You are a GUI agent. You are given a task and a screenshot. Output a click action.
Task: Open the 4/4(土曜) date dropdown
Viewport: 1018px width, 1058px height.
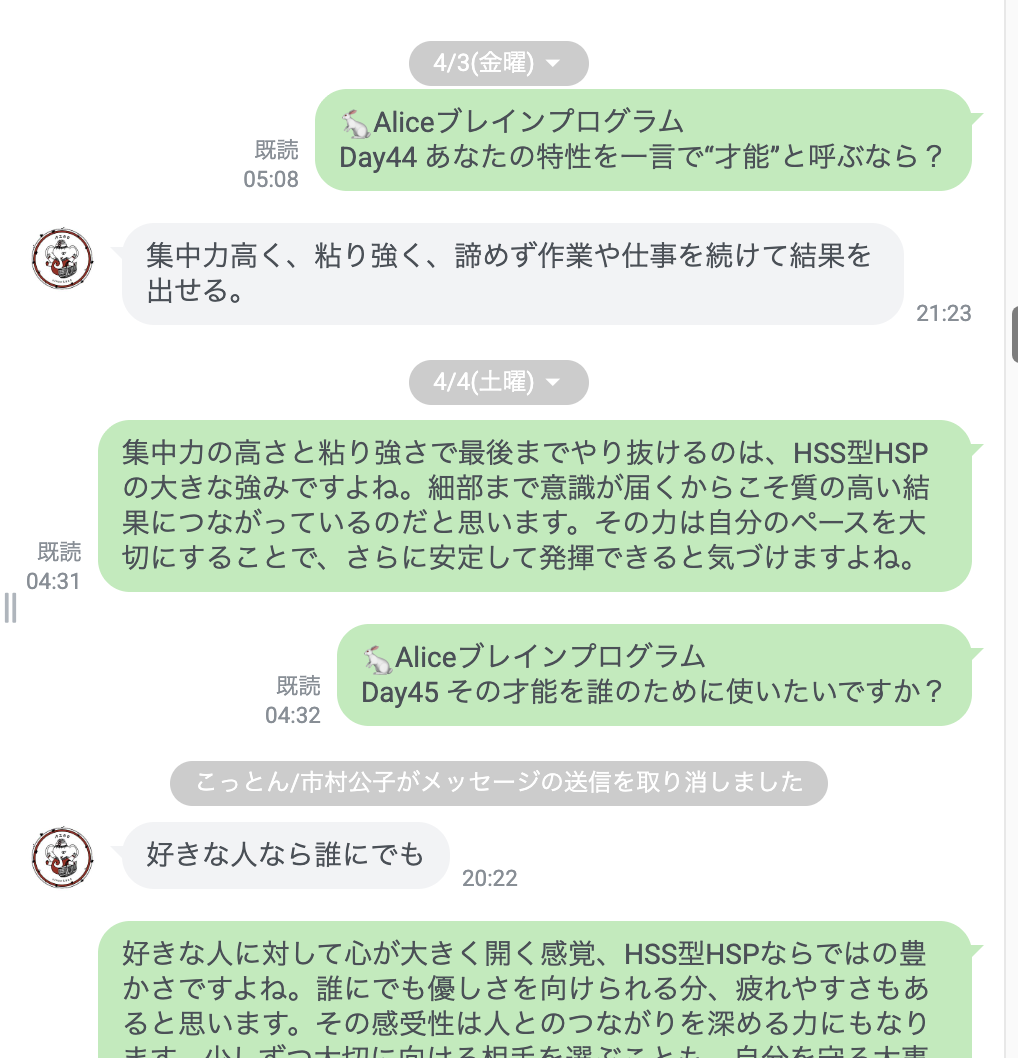[x=498, y=382]
